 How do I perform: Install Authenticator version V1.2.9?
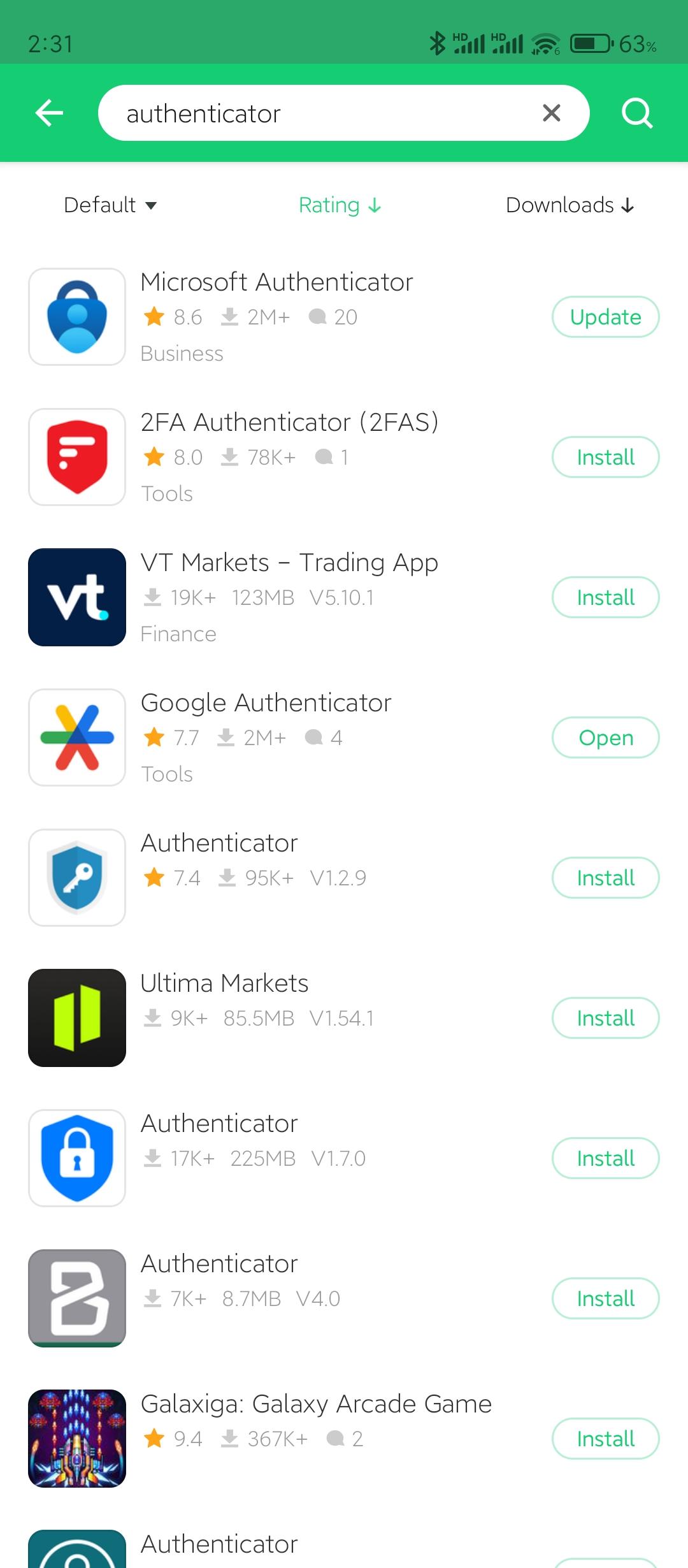[605, 878]
